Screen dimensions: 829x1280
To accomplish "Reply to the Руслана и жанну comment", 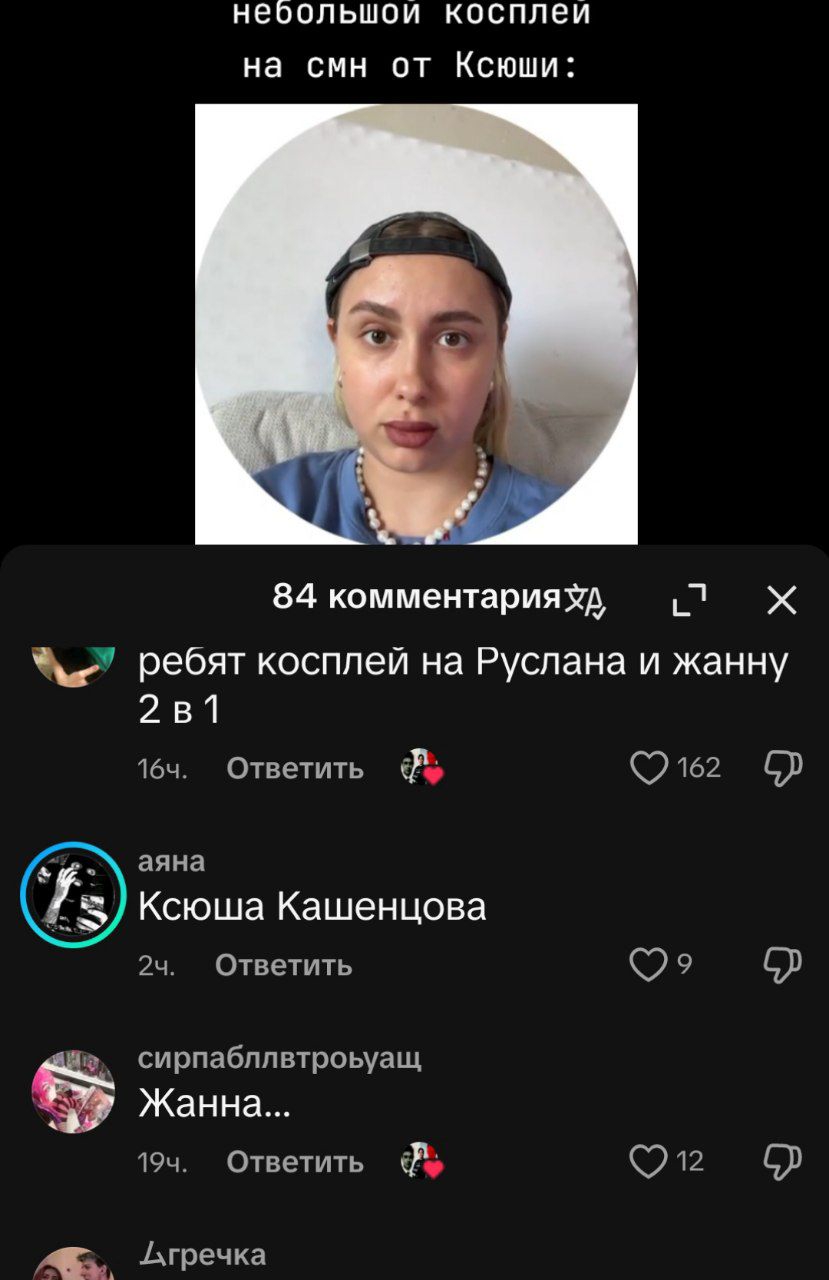I will pyautogui.click(x=295, y=768).
